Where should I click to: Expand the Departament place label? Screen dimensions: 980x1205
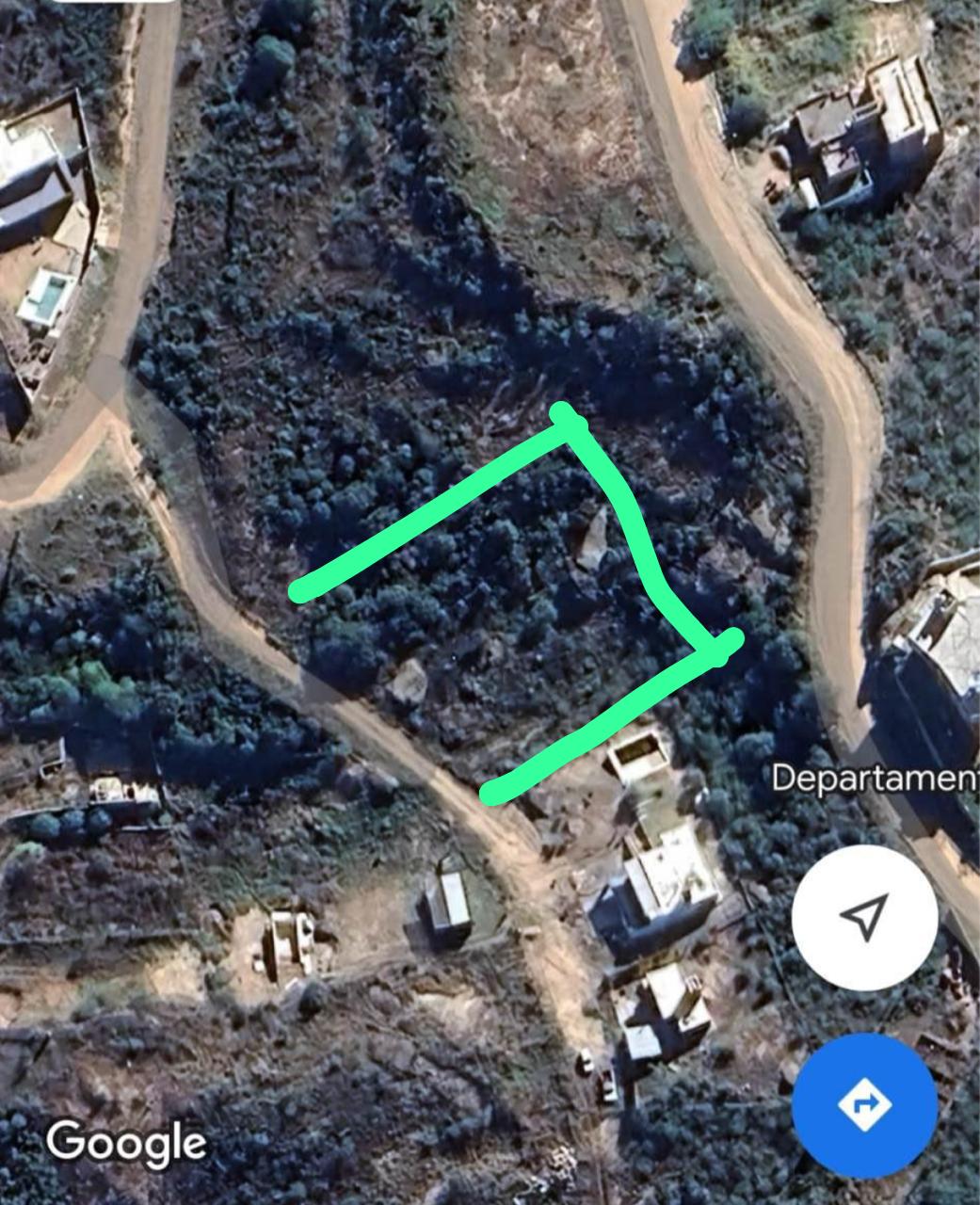tap(874, 780)
